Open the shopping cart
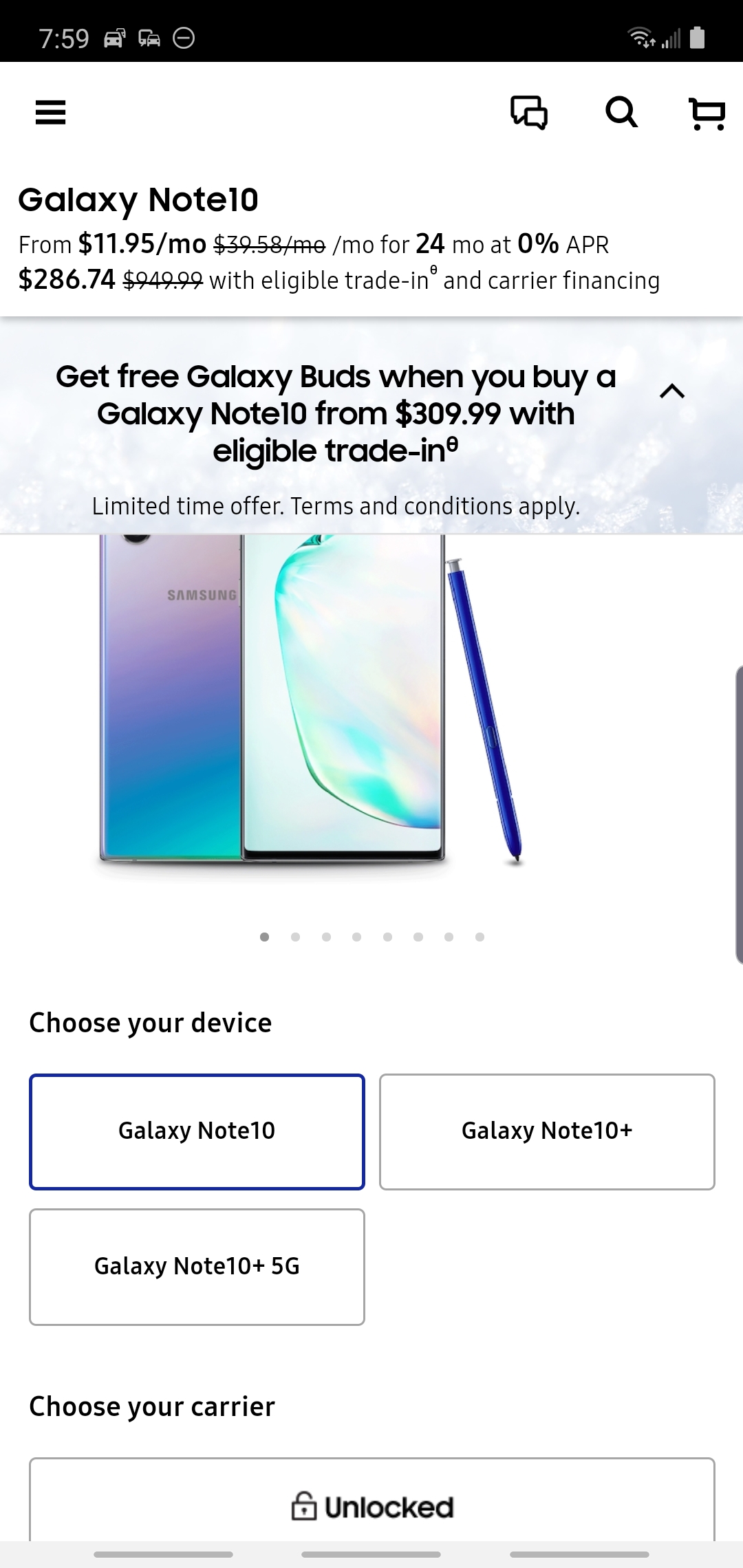This screenshot has width=743, height=1568. click(x=707, y=113)
